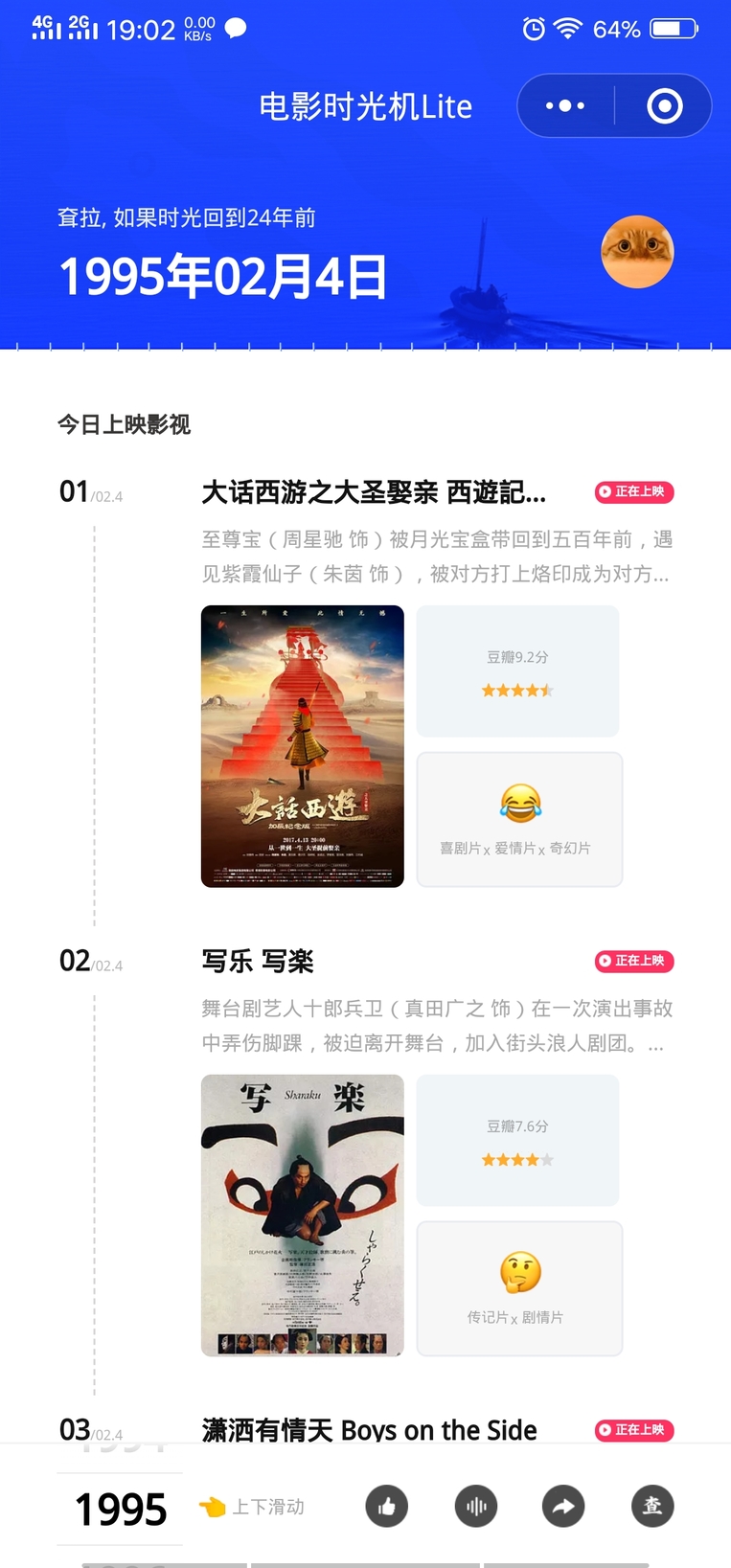Open the mini program more-options menu
This screenshot has width=731, height=1568.
[x=565, y=106]
